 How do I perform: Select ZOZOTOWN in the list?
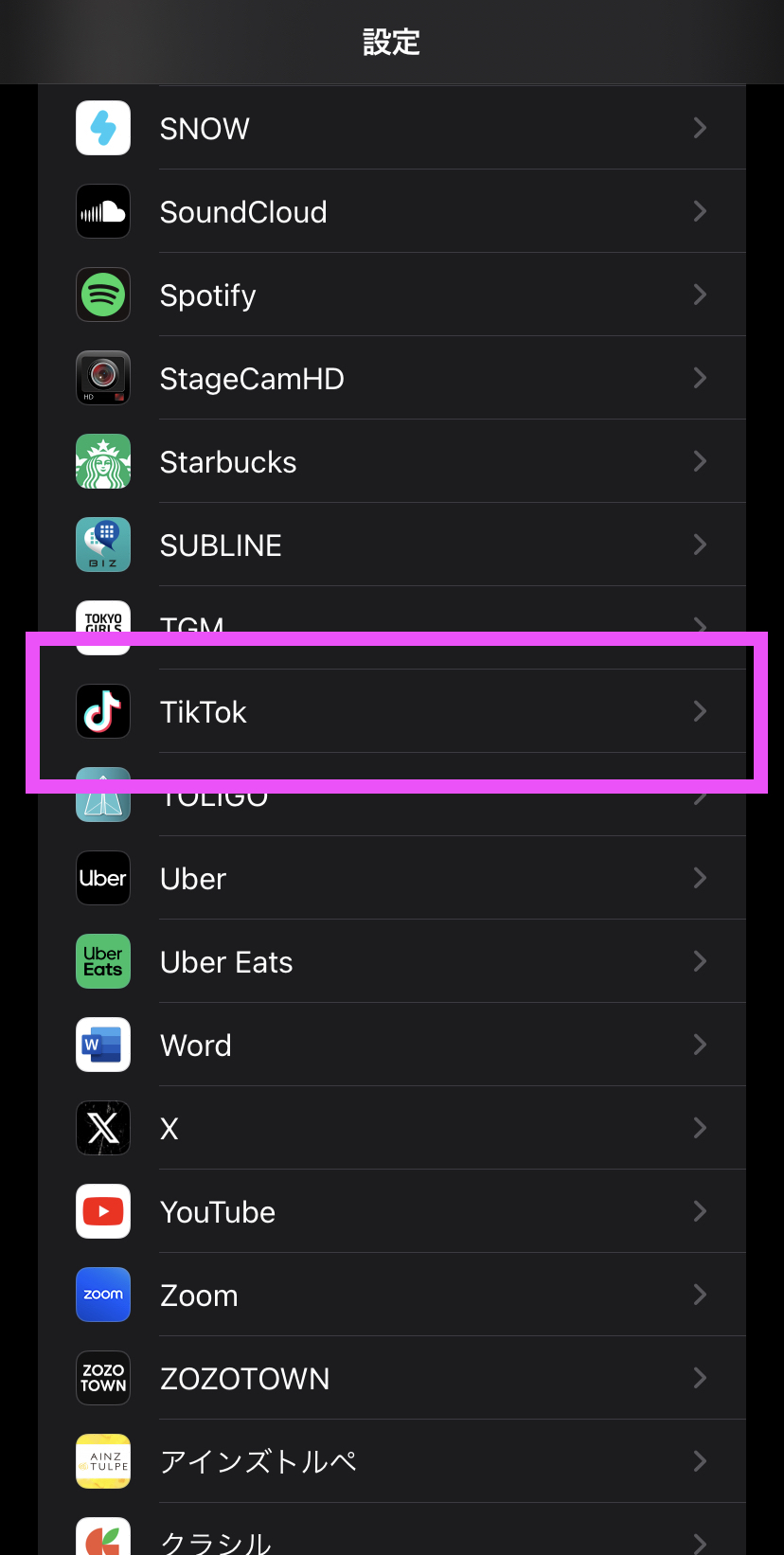tap(392, 1378)
